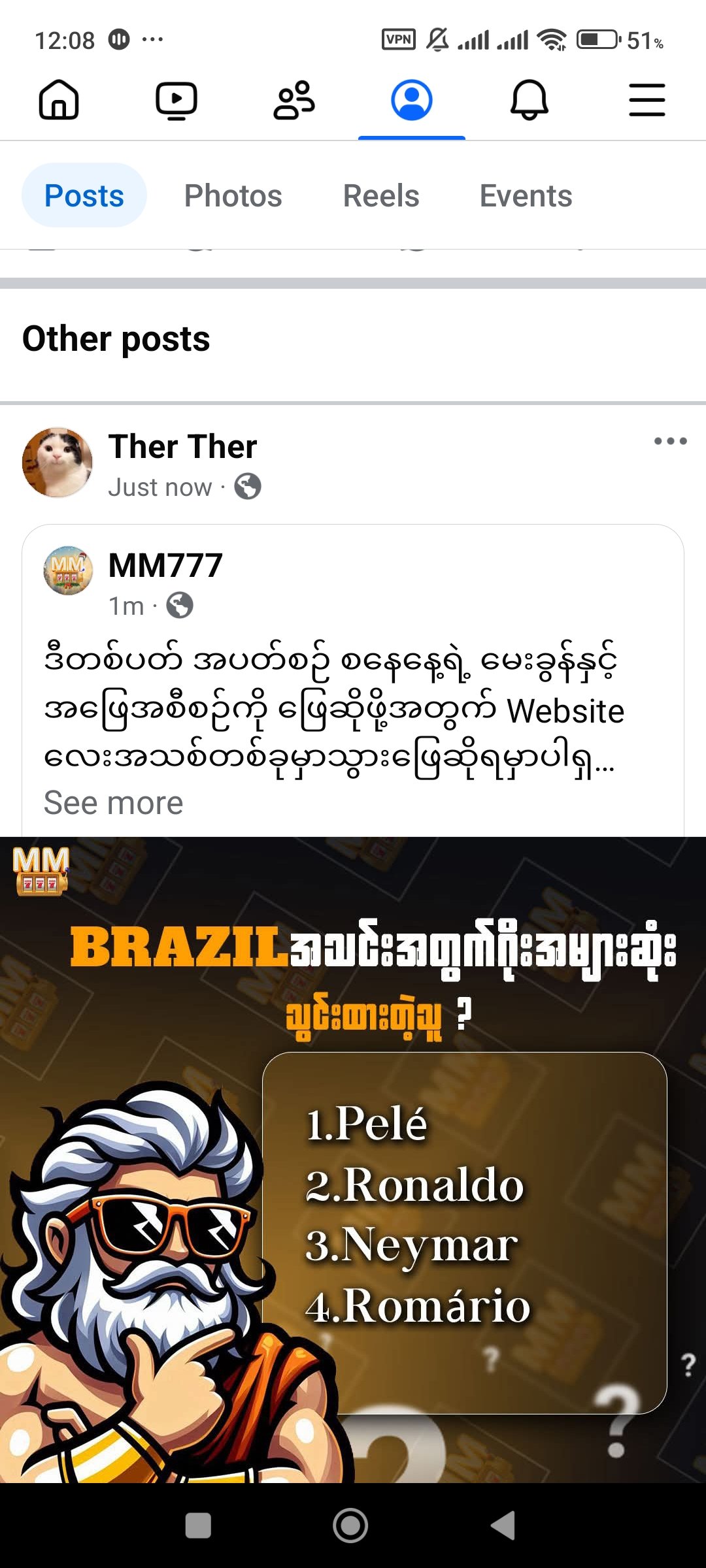Tap the system home button
Screen dimensions: 706x1568
pyautogui.click(x=350, y=1526)
